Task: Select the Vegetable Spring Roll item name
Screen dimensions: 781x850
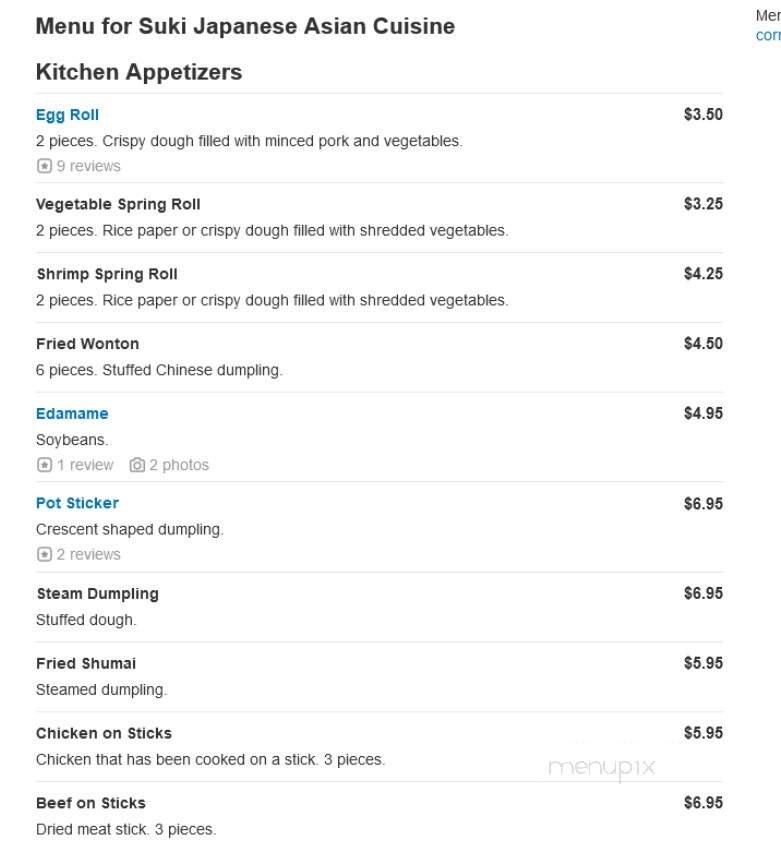Action: tap(117, 204)
